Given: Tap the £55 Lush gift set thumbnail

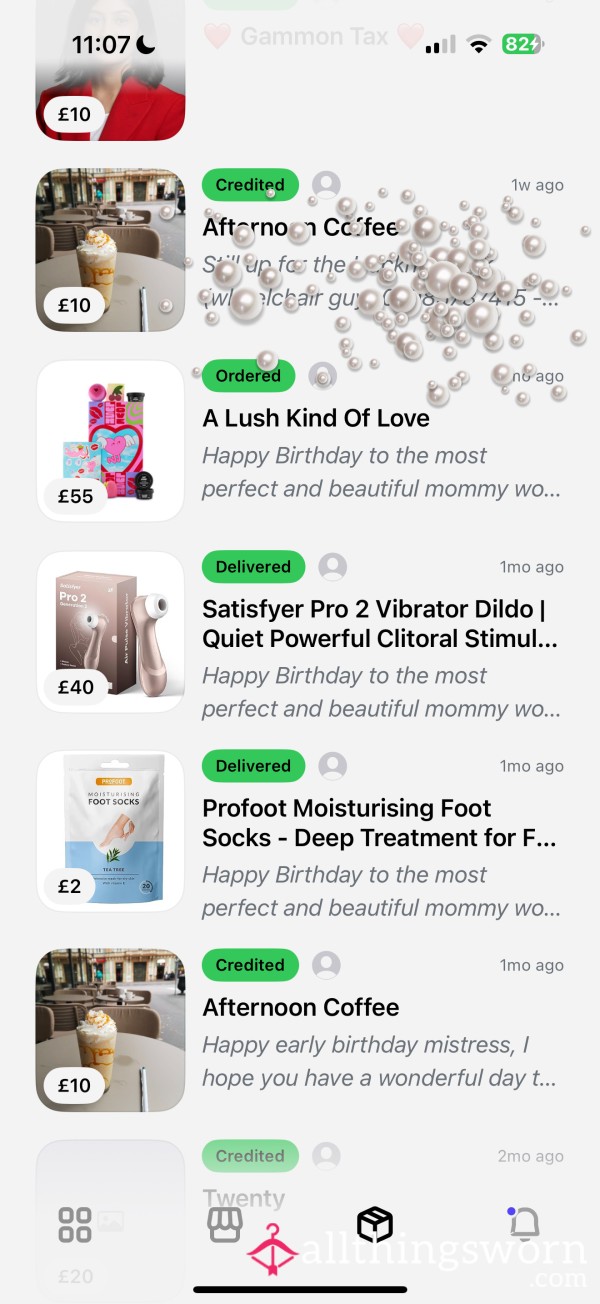Looking at the screenshot, I should pyautogui.click(x=110, y=441).
